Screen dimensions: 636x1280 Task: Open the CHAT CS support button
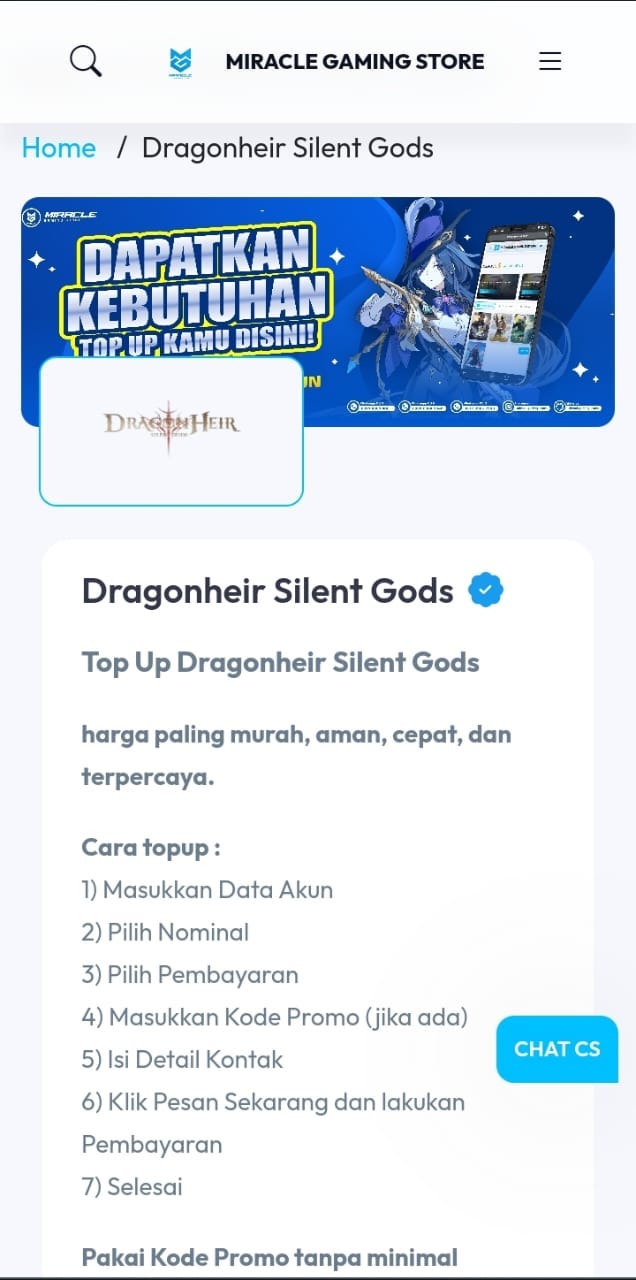pyautogui.click(x=557, y=1049)
